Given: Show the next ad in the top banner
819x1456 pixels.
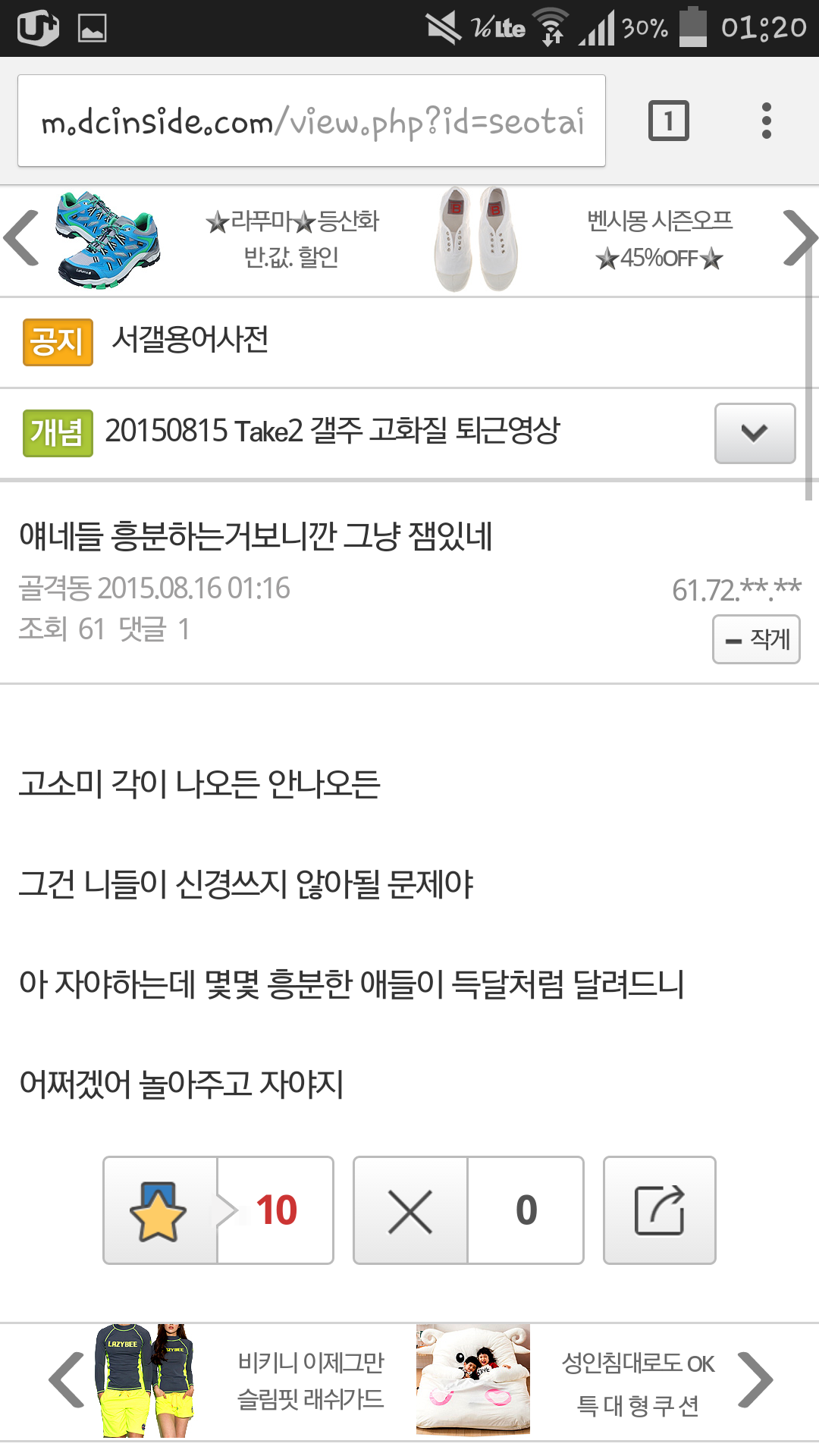Looking at the screenshot, I should (799, 239).
